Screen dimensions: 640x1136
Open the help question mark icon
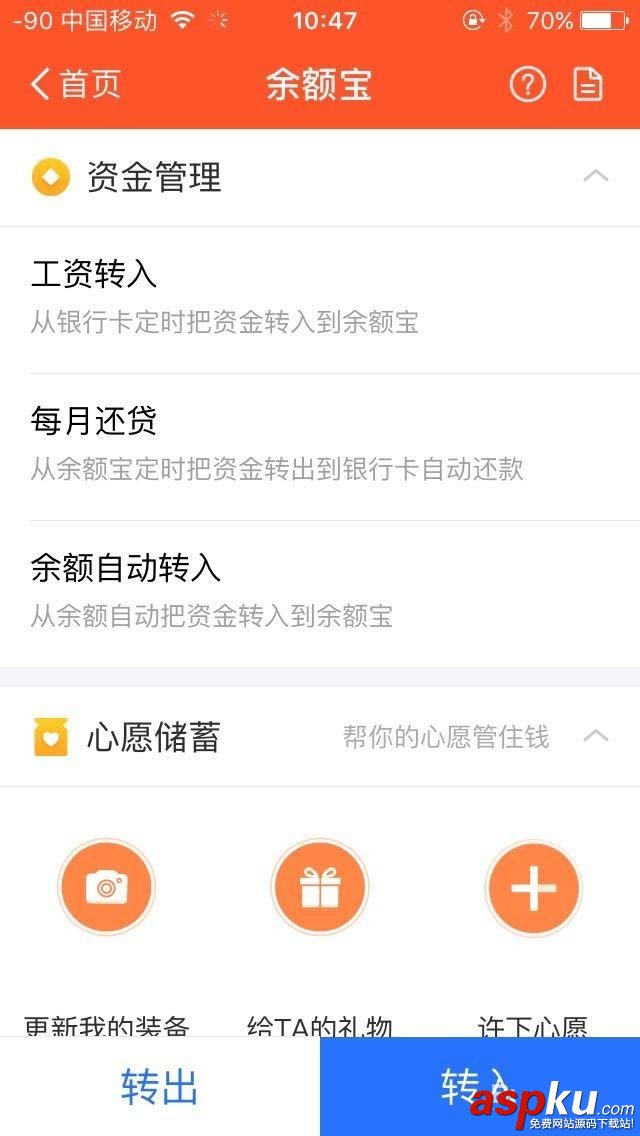click(x=527, y=86)
